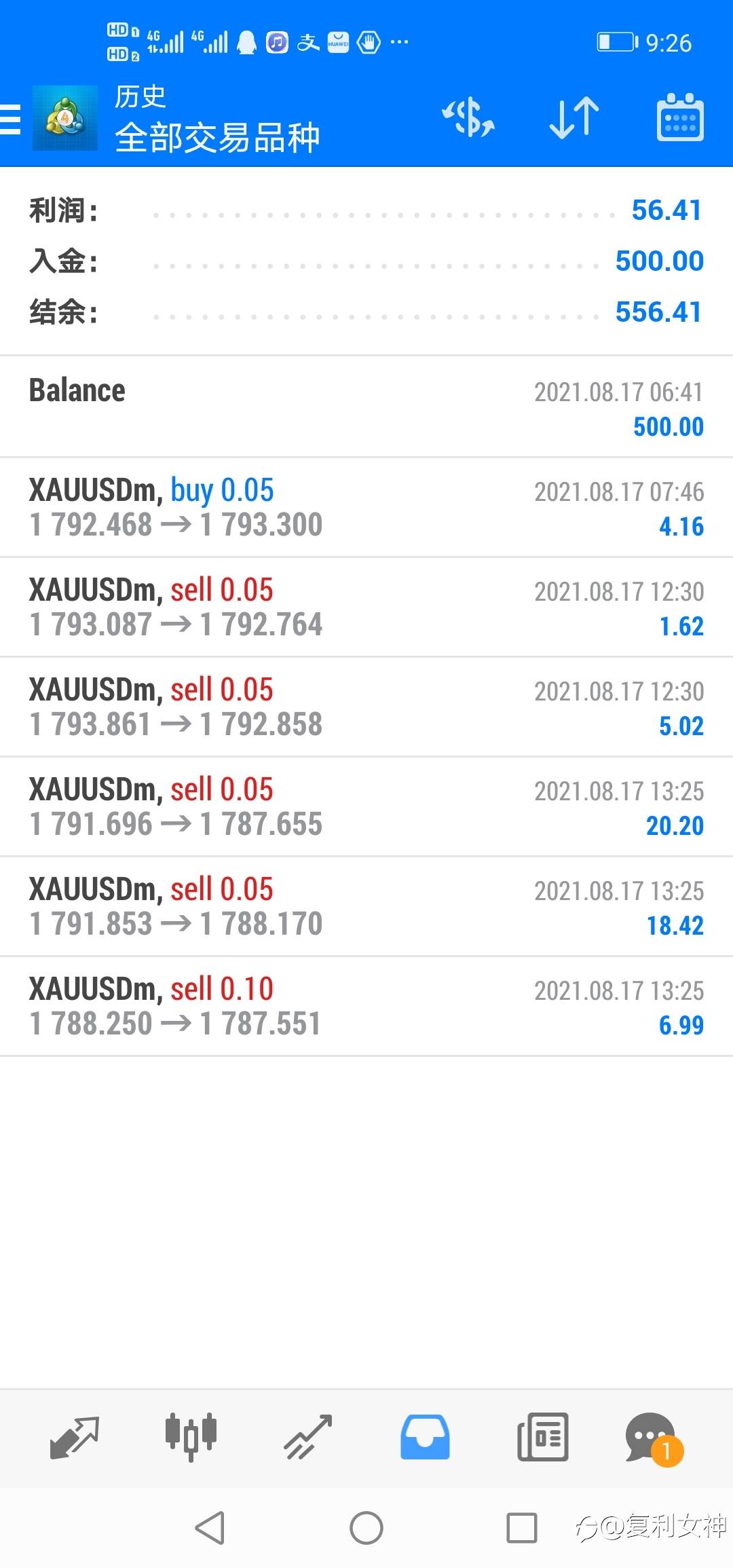Open the buy 0.05 XAUUSDm trade
Image resolution: width=733 pixels, height=1568 pixels.
(366, 507)
